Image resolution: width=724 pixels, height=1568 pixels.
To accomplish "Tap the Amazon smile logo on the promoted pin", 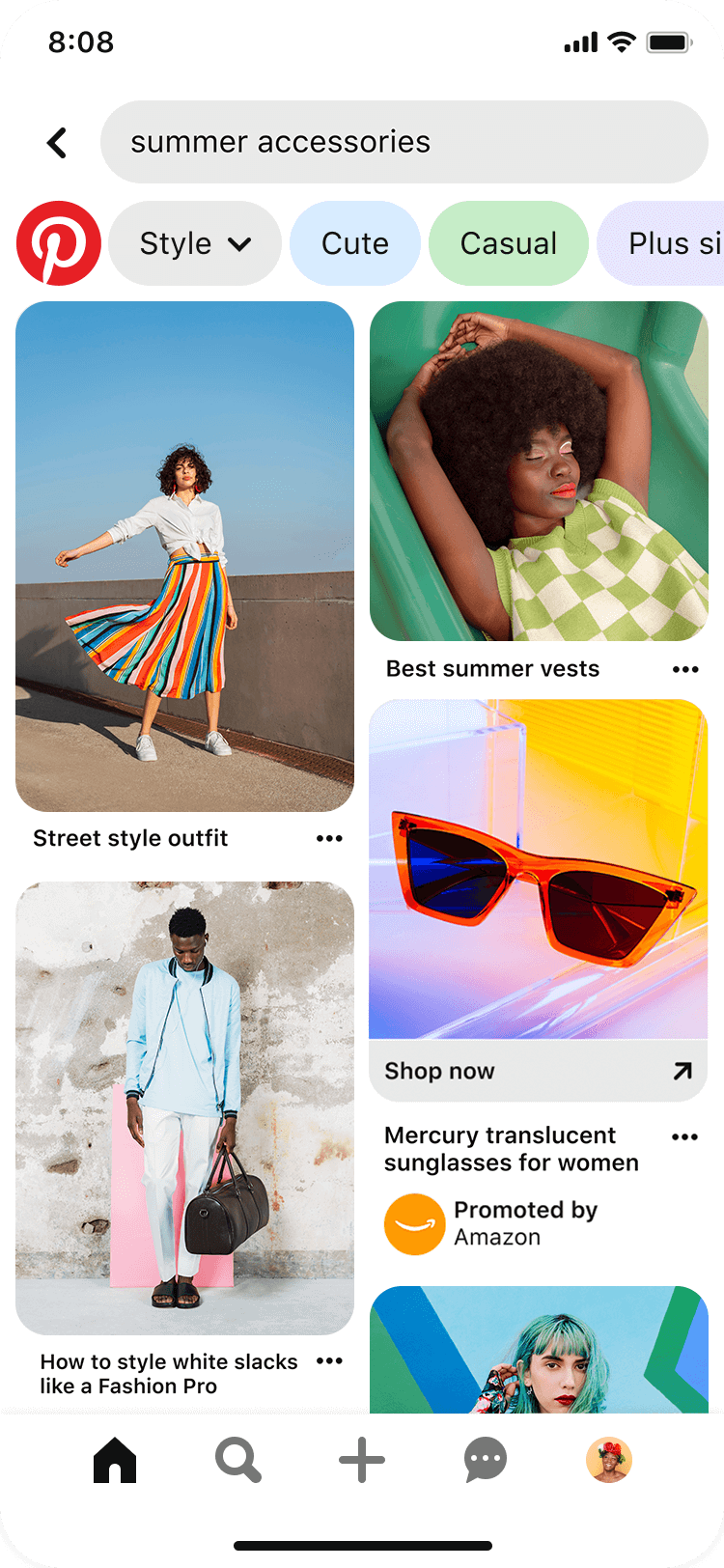I will coord(414,1223).
